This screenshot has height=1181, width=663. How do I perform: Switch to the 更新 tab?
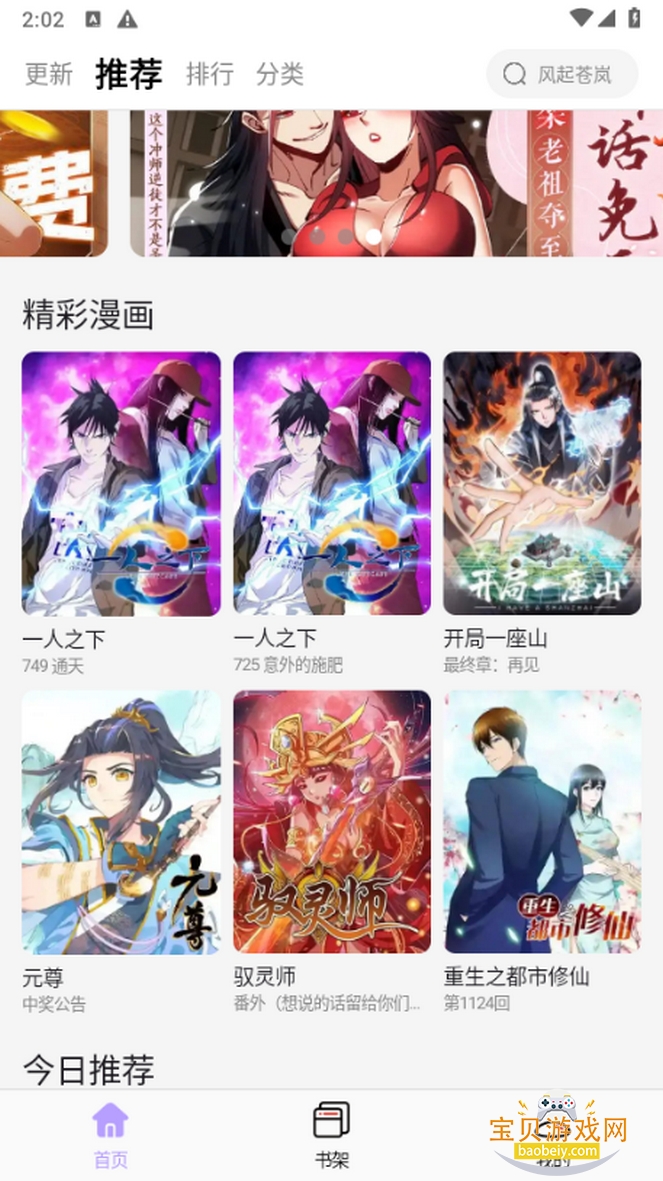(48, 74)
